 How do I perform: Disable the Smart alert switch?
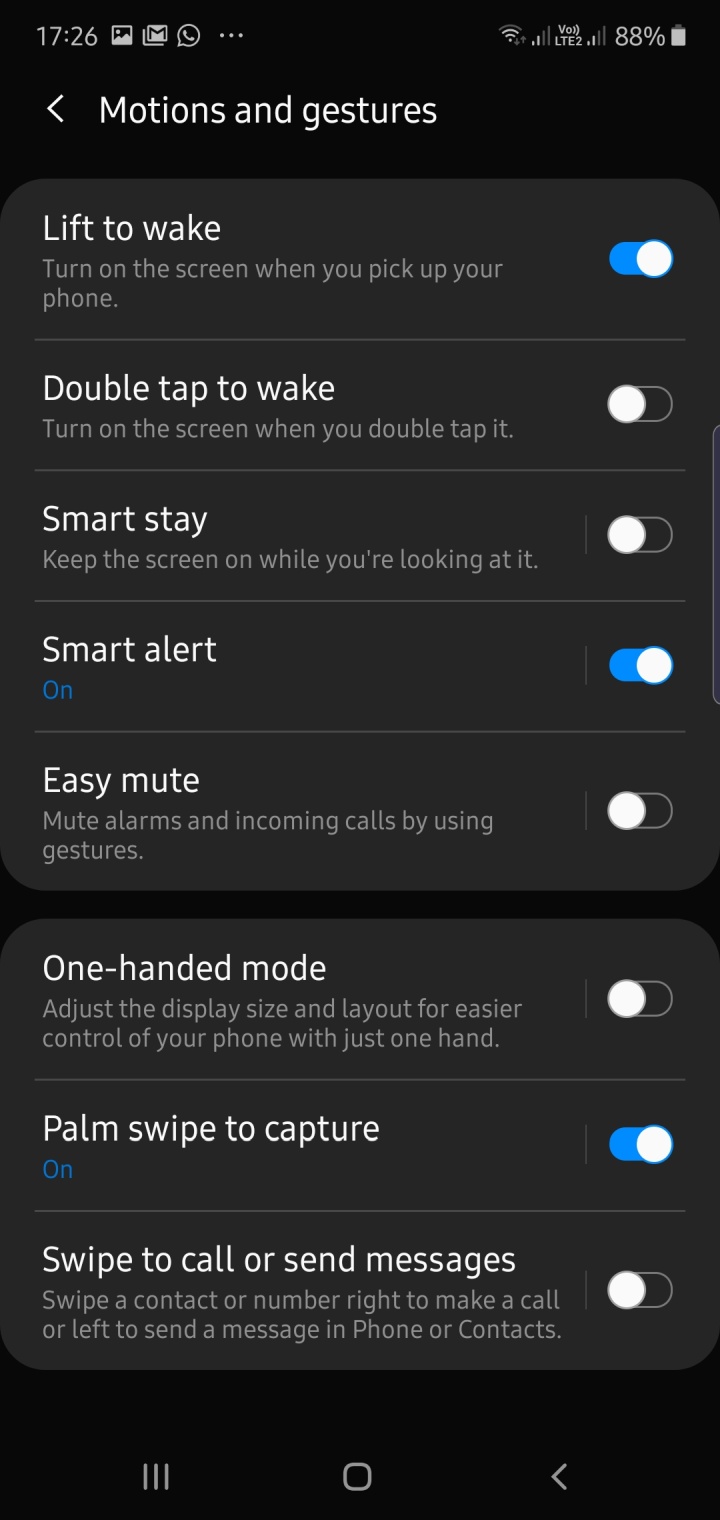[x=640, y=665]
